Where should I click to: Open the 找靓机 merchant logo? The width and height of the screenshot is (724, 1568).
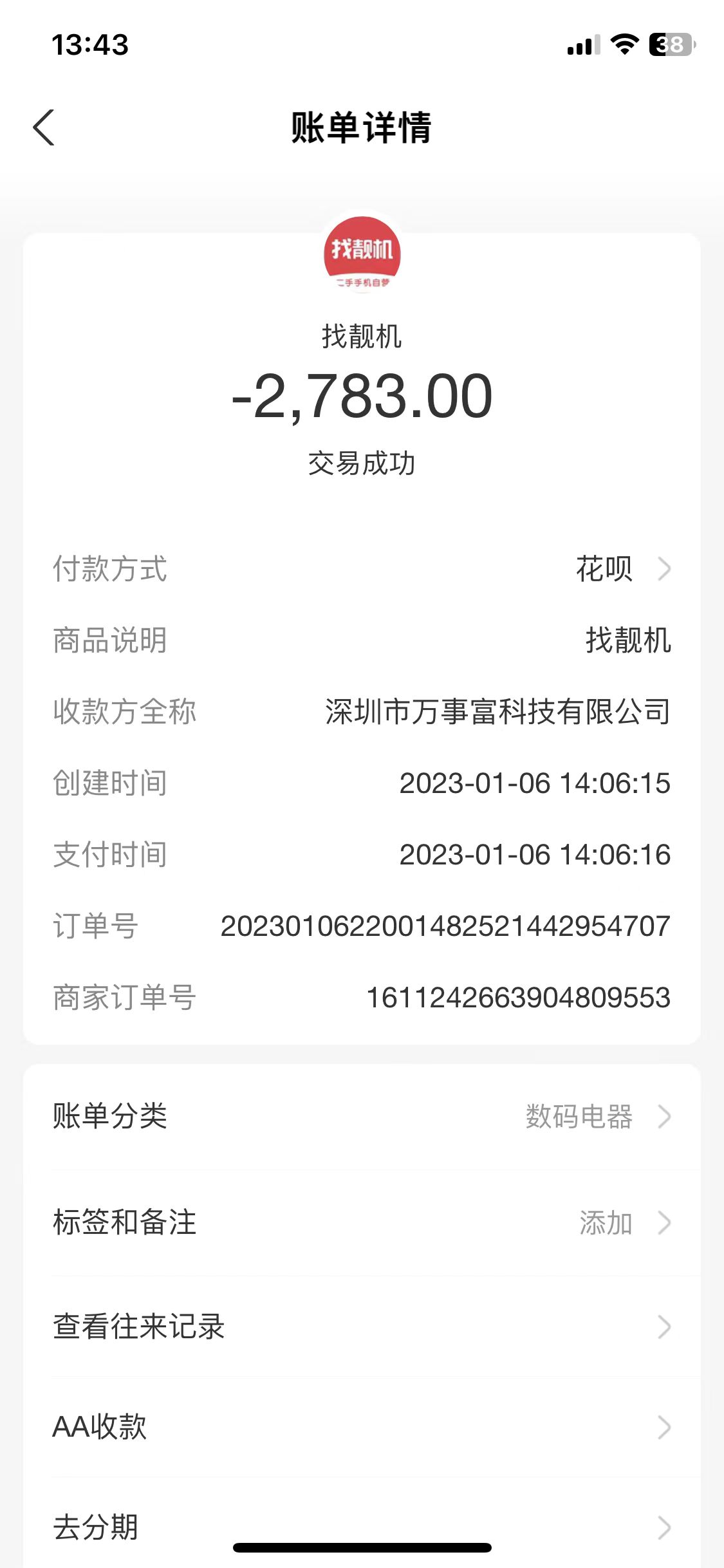coord(362,254)
